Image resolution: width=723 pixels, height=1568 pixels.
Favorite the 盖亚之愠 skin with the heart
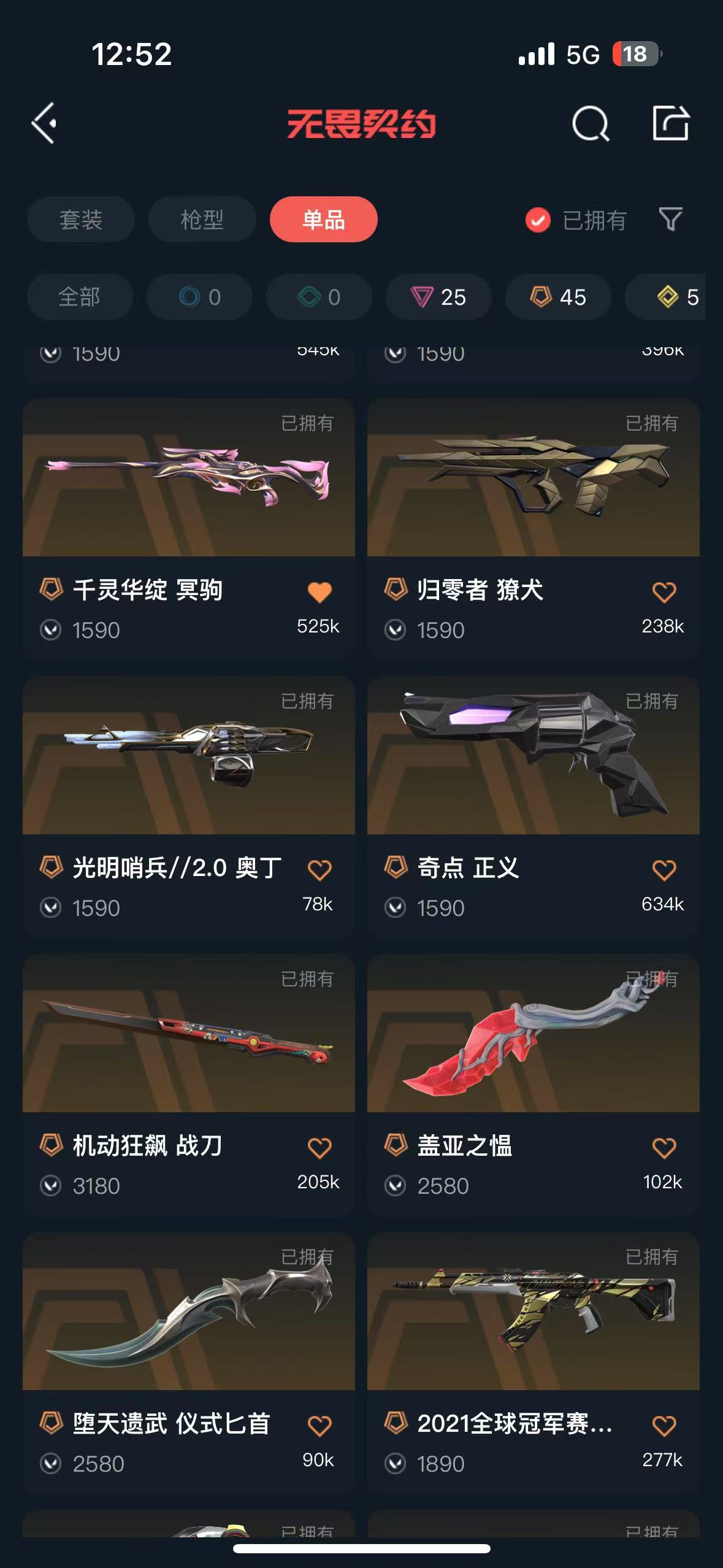(x=664, y=1148)
